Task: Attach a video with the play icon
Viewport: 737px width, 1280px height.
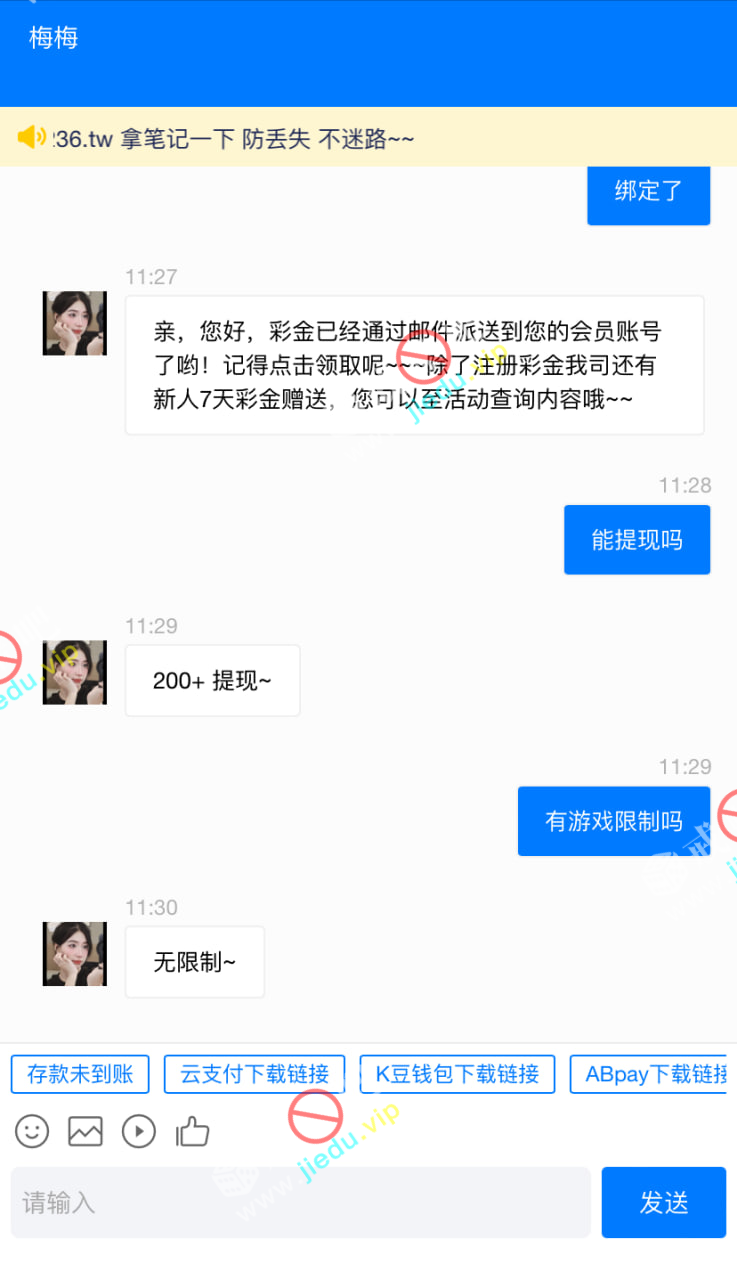Action: [x=139, y=1132]
